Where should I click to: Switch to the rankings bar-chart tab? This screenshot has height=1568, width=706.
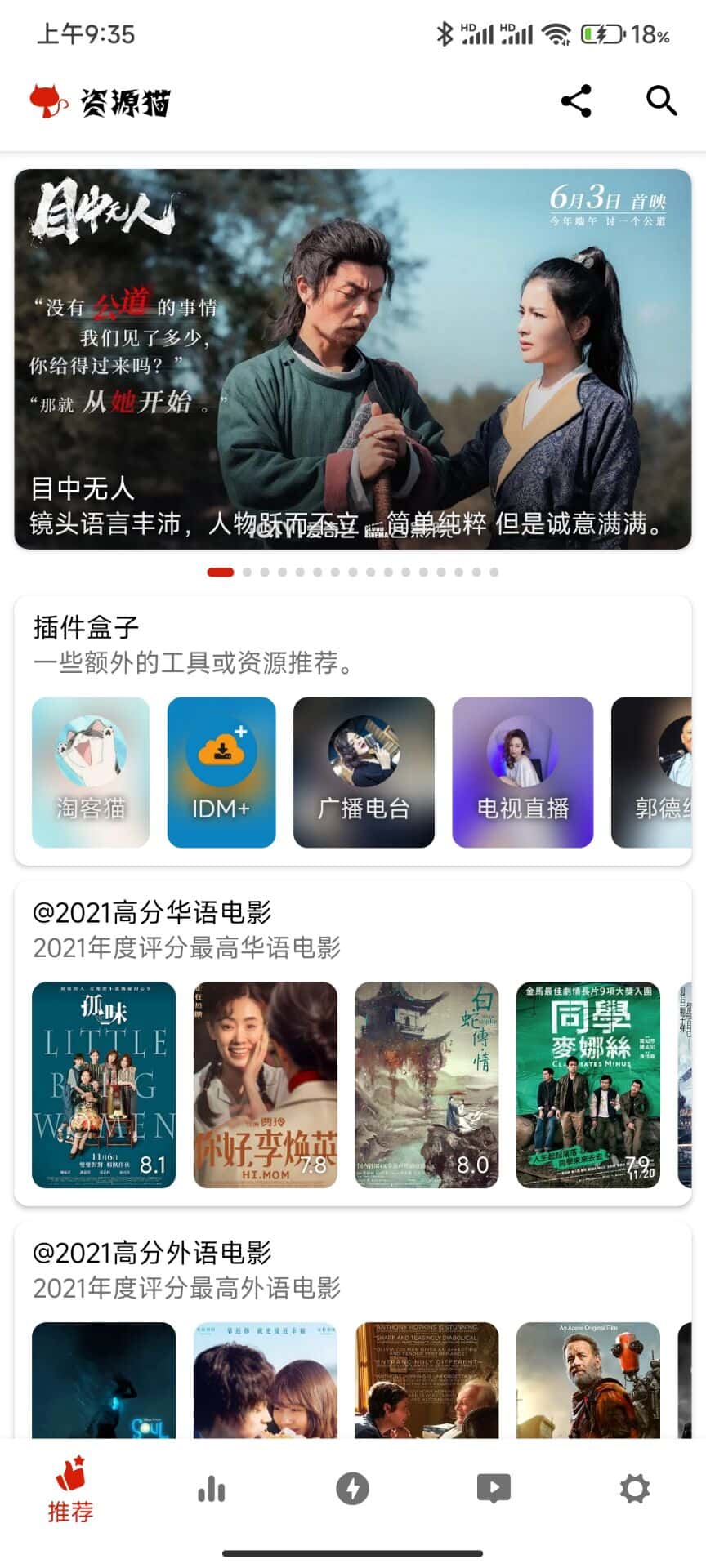(x=212, y=1489)
